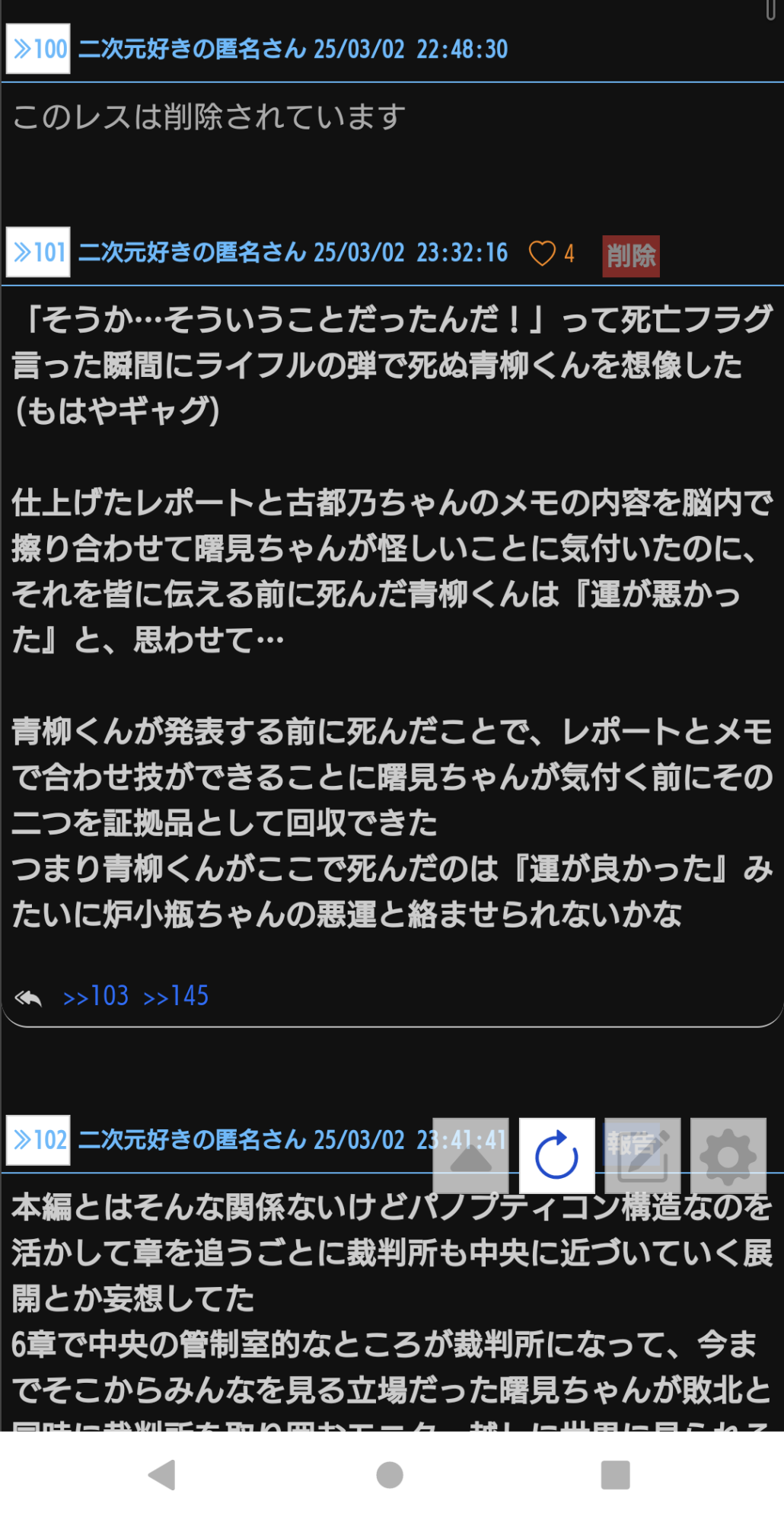Tap the >>101 post number

[x=38, y=252]
